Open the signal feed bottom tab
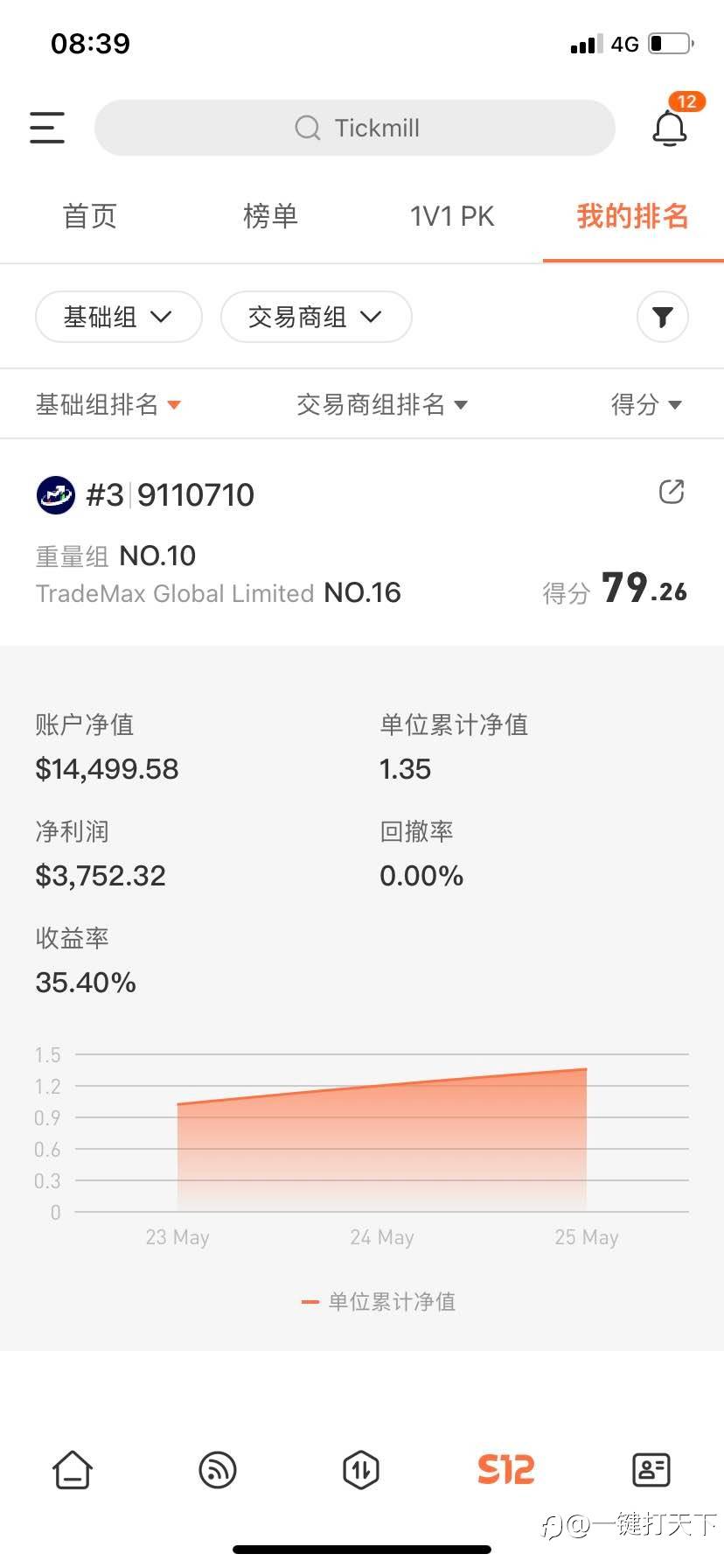 [217, 1469]
